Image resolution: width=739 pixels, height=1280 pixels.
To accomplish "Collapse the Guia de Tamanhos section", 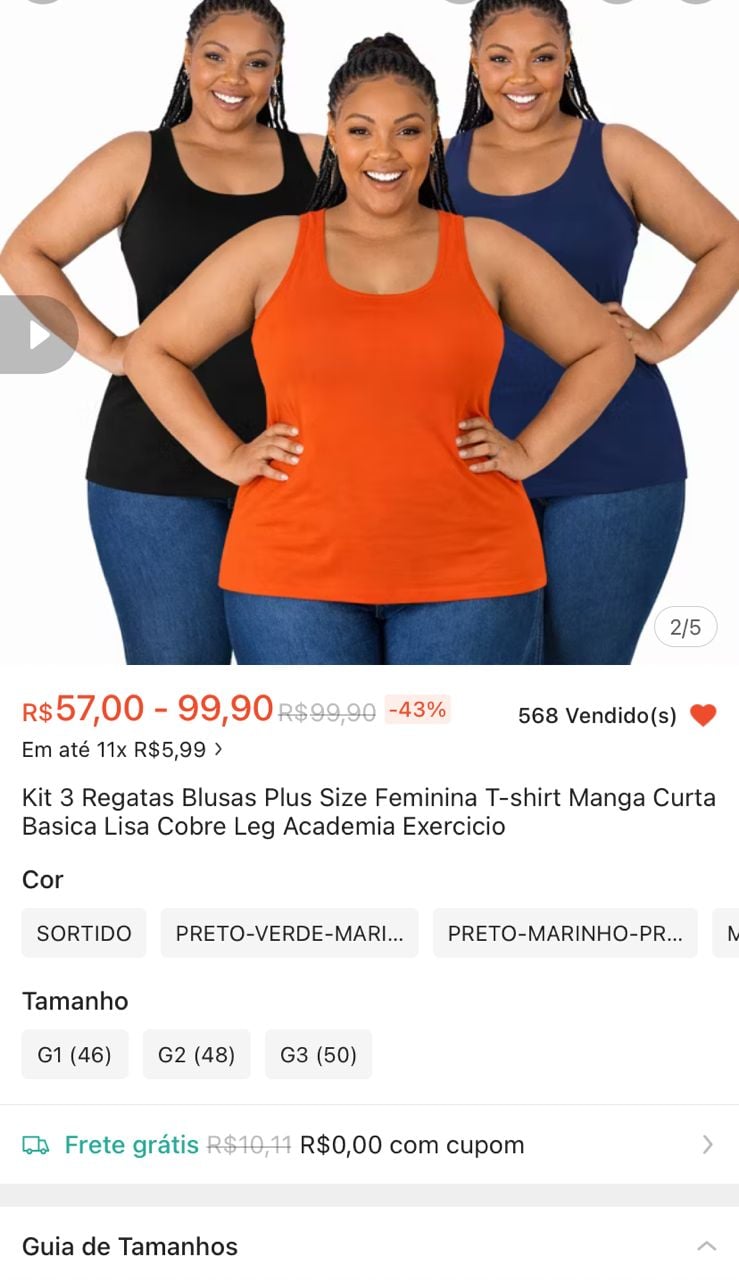I will [706, 1246].
